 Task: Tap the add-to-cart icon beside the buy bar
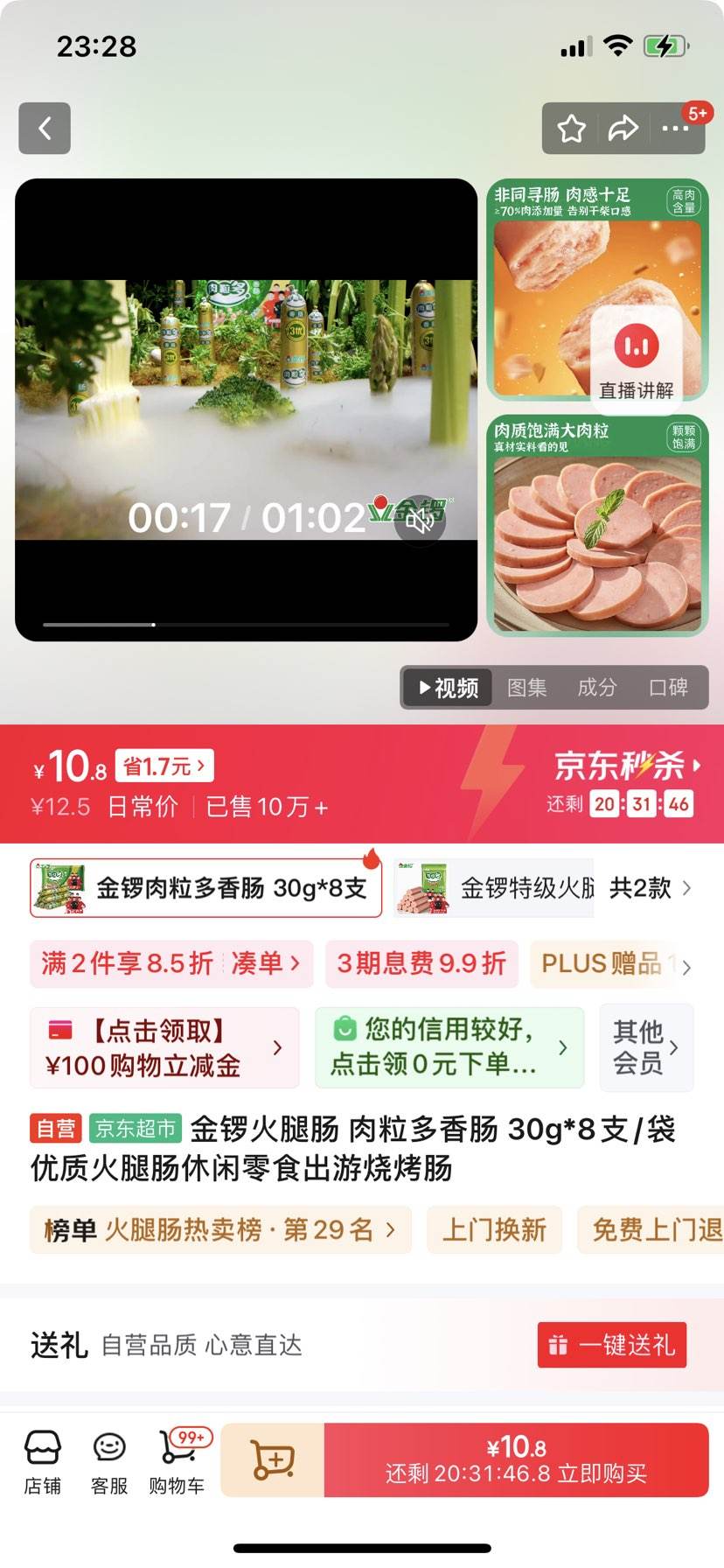click(272, 1458)
